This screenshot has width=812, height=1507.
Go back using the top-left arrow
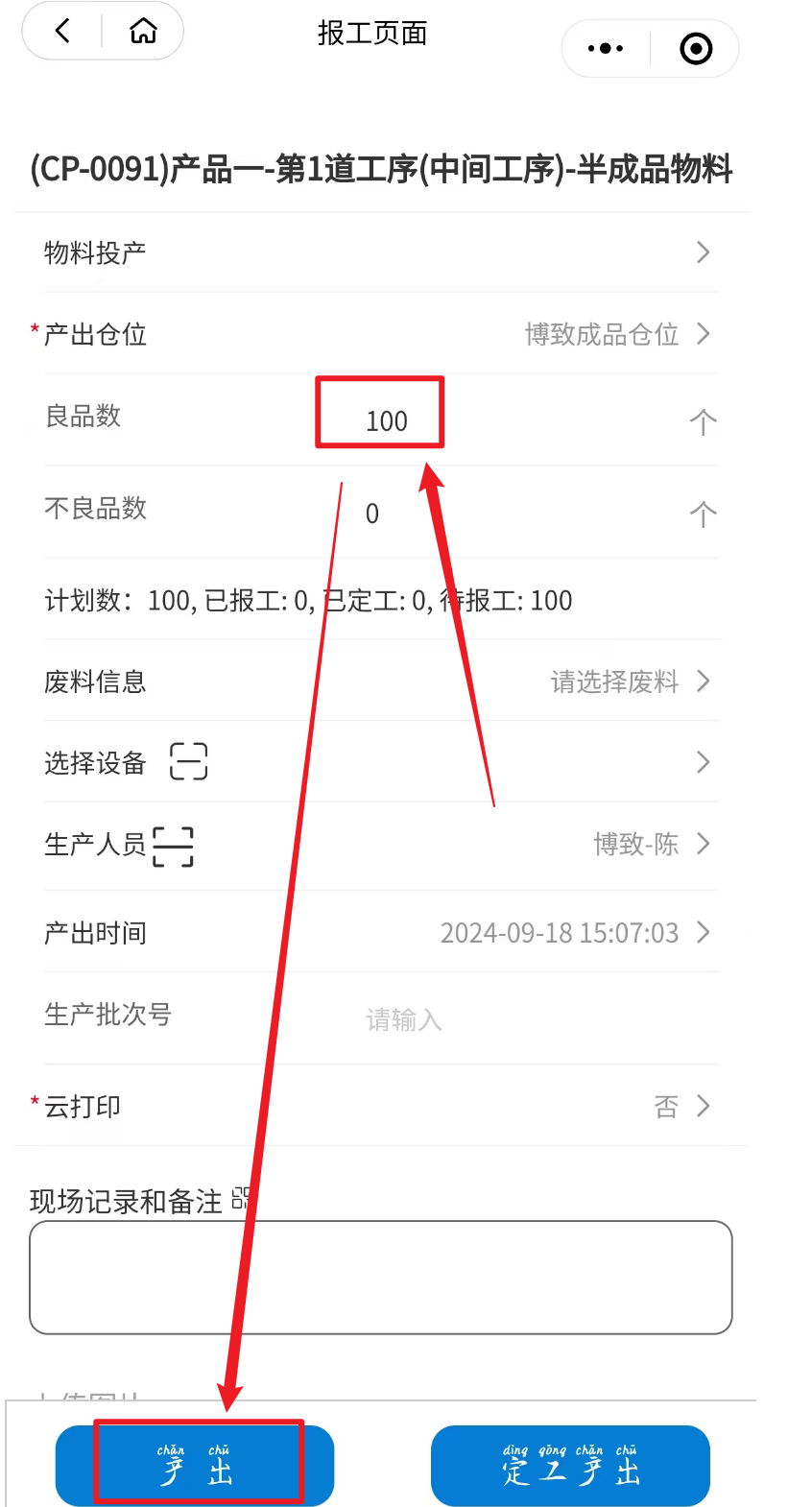(62, 32)
